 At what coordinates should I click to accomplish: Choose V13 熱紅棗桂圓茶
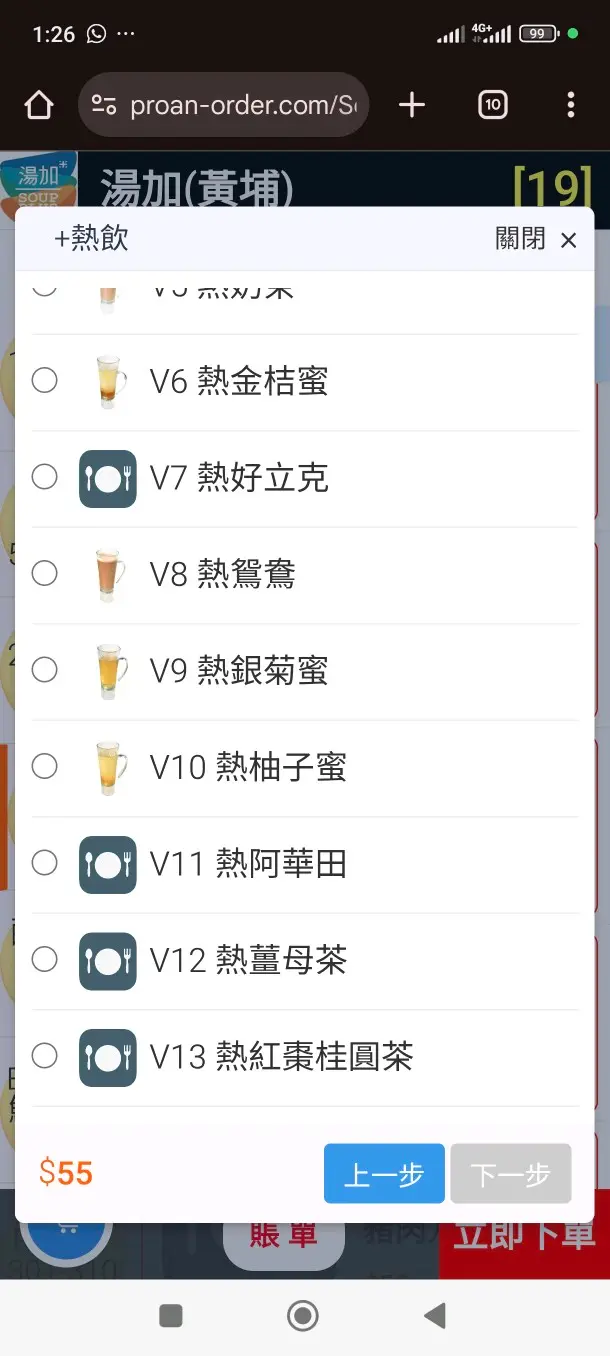point(45,1056)
